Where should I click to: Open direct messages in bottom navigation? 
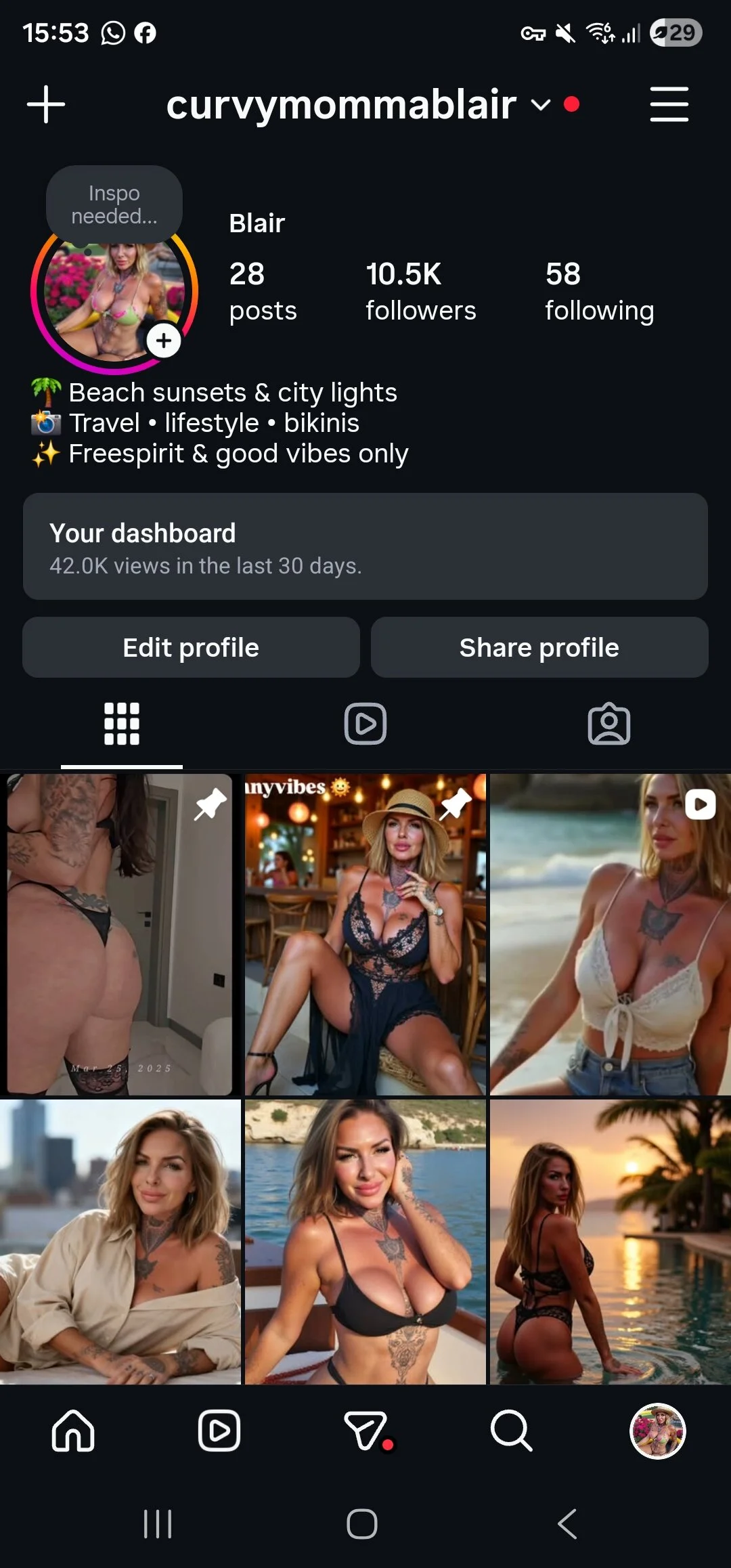[366, 1431]
